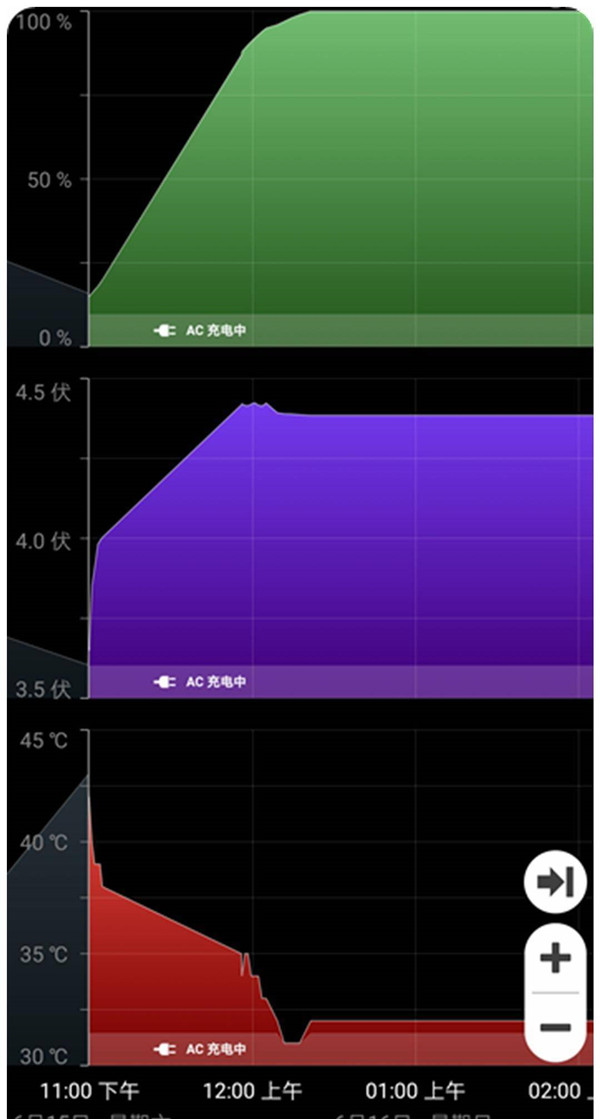Zoom out of the battery graph
Image resolution: width=600 pixels, height=1119 pixels.
(x=555, y=1027)
